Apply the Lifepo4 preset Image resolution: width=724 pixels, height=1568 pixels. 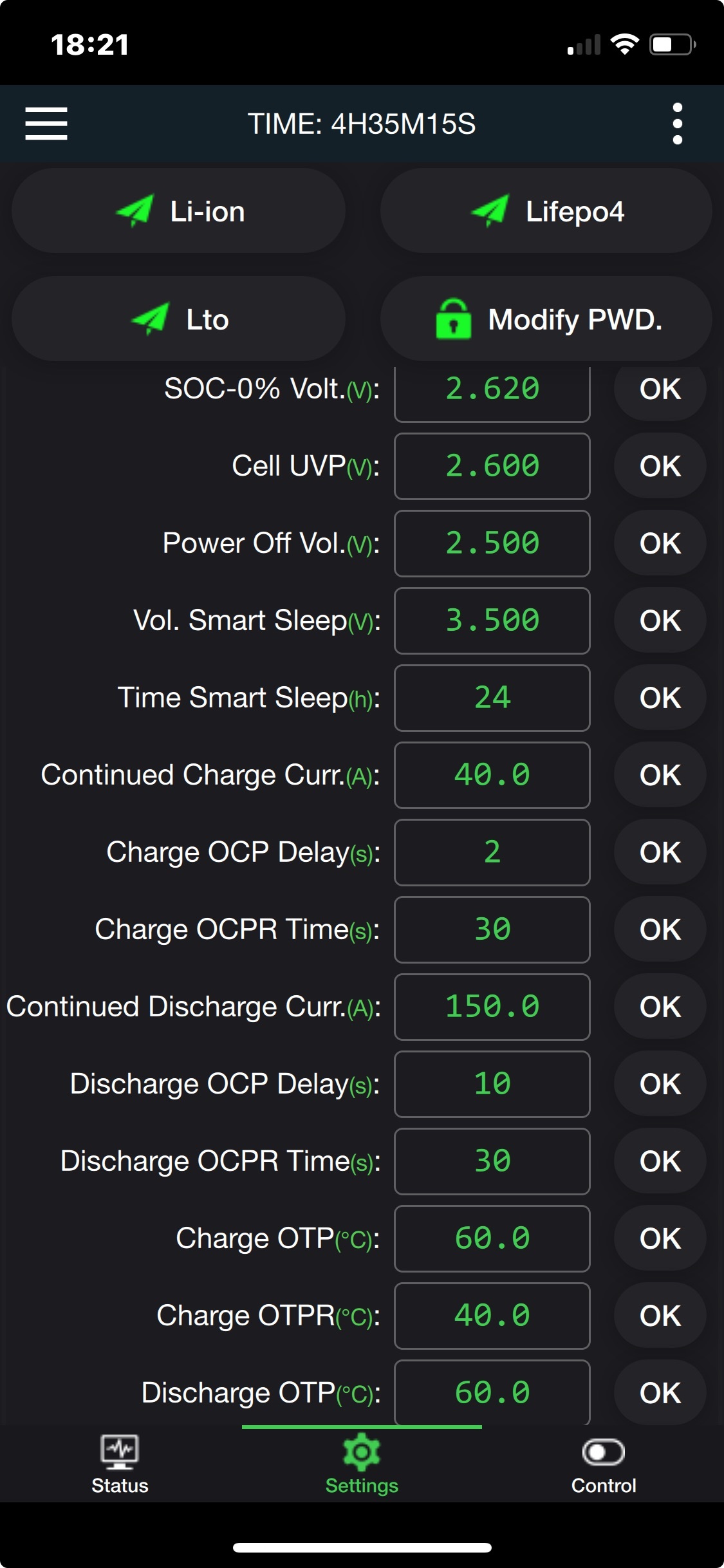click(x=546, y=211)
